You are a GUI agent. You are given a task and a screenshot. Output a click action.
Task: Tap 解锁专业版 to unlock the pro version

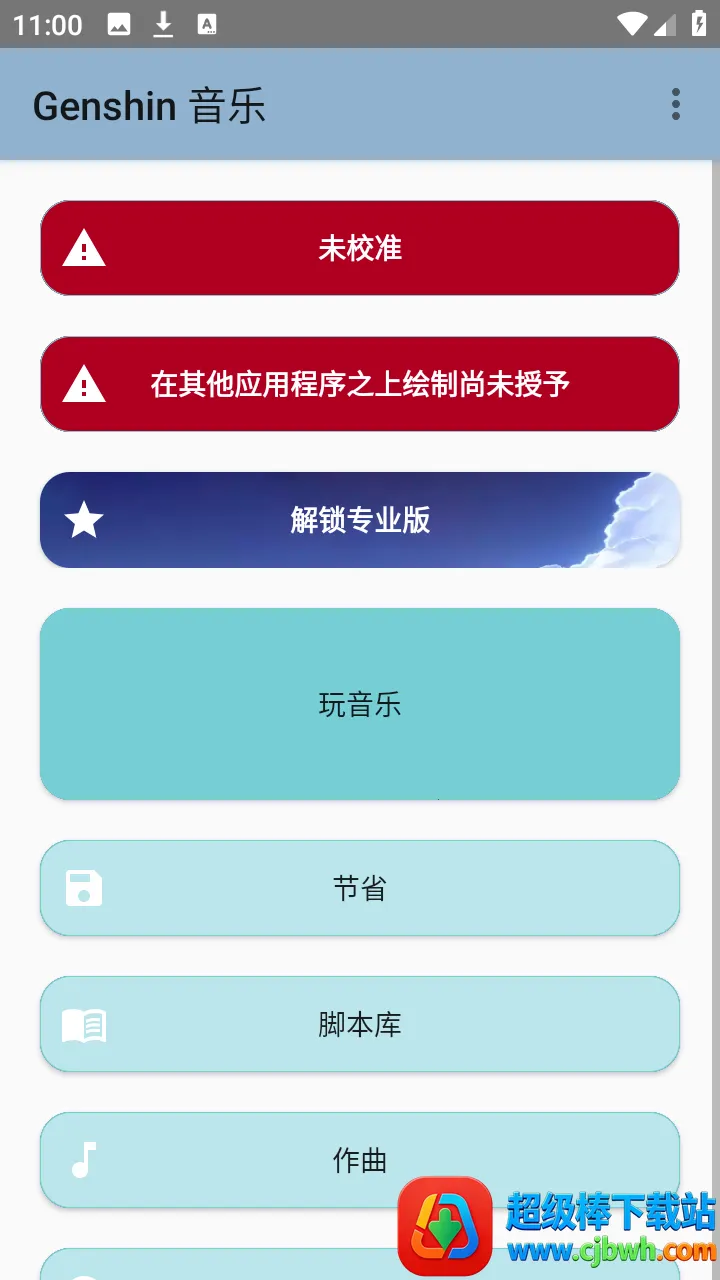pyautogui.click(x=360, y=519)
